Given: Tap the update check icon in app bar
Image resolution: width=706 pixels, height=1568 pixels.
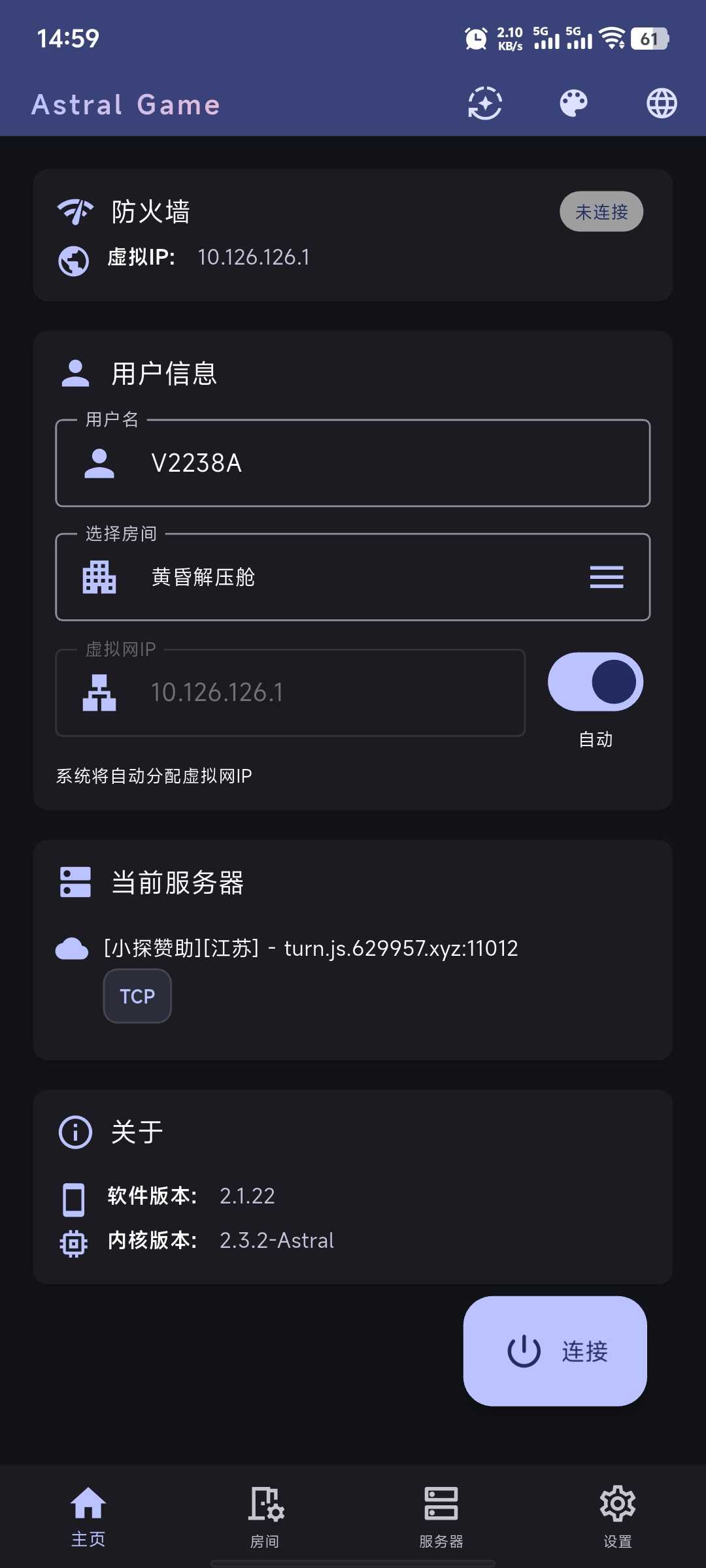Looking at the screenshot, I should coord(485,103).
